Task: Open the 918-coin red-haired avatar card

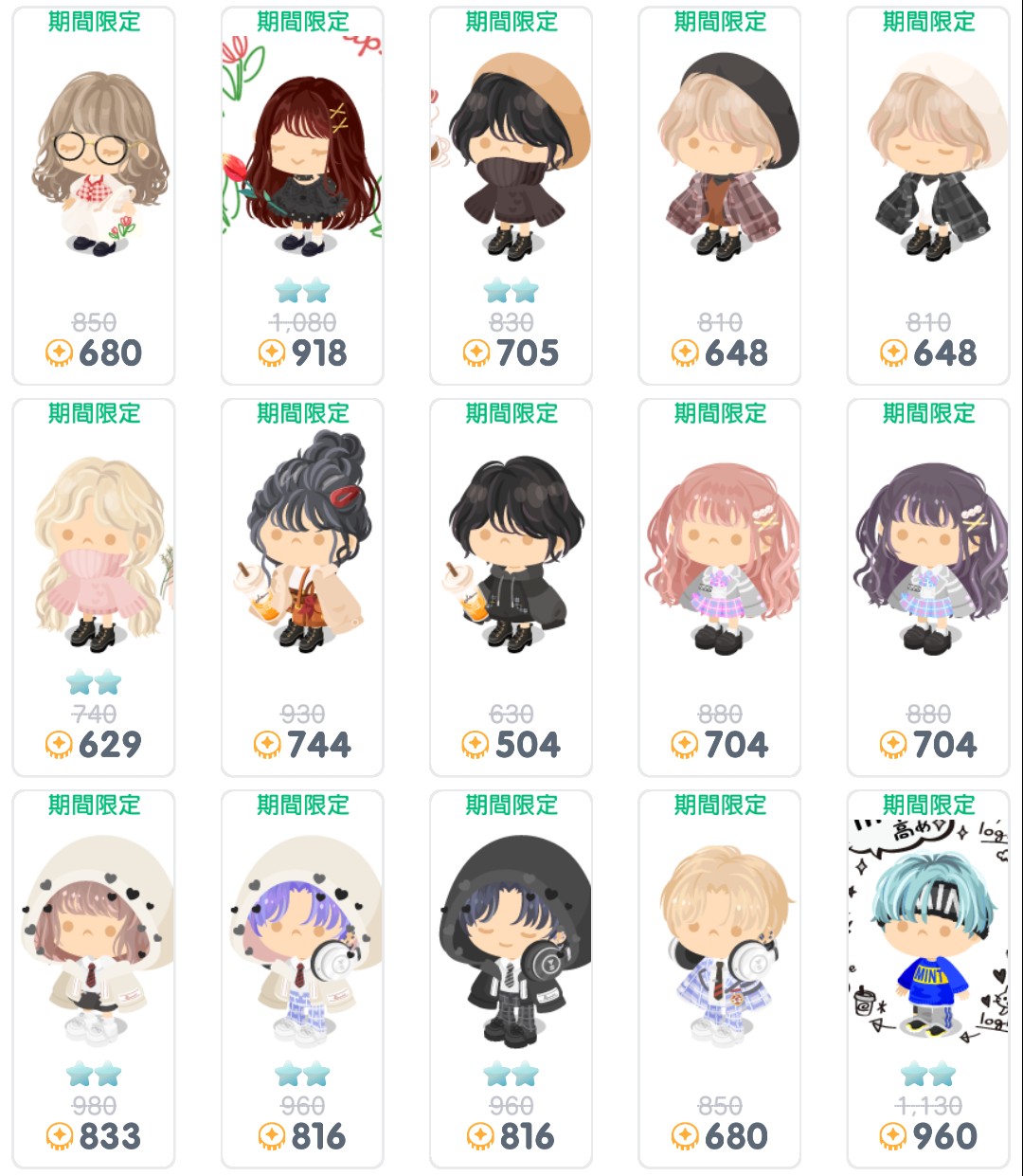Action: tap(302, 171)
